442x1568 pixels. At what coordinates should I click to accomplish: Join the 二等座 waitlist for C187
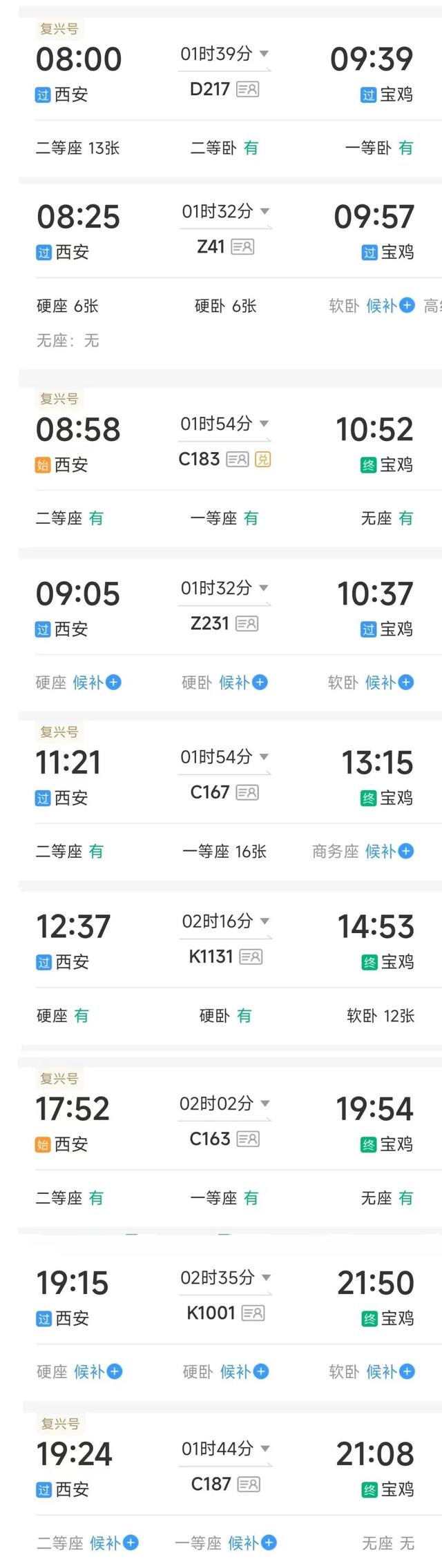point(131,1542)
